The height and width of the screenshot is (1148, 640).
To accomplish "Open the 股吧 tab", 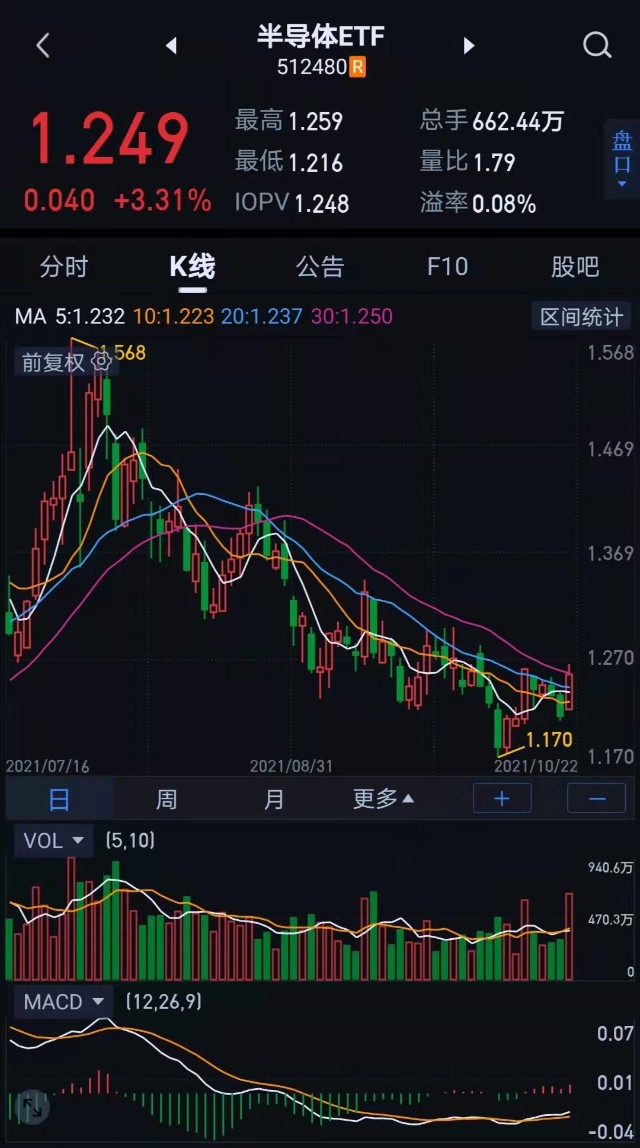I will click(x=575, y=266).
